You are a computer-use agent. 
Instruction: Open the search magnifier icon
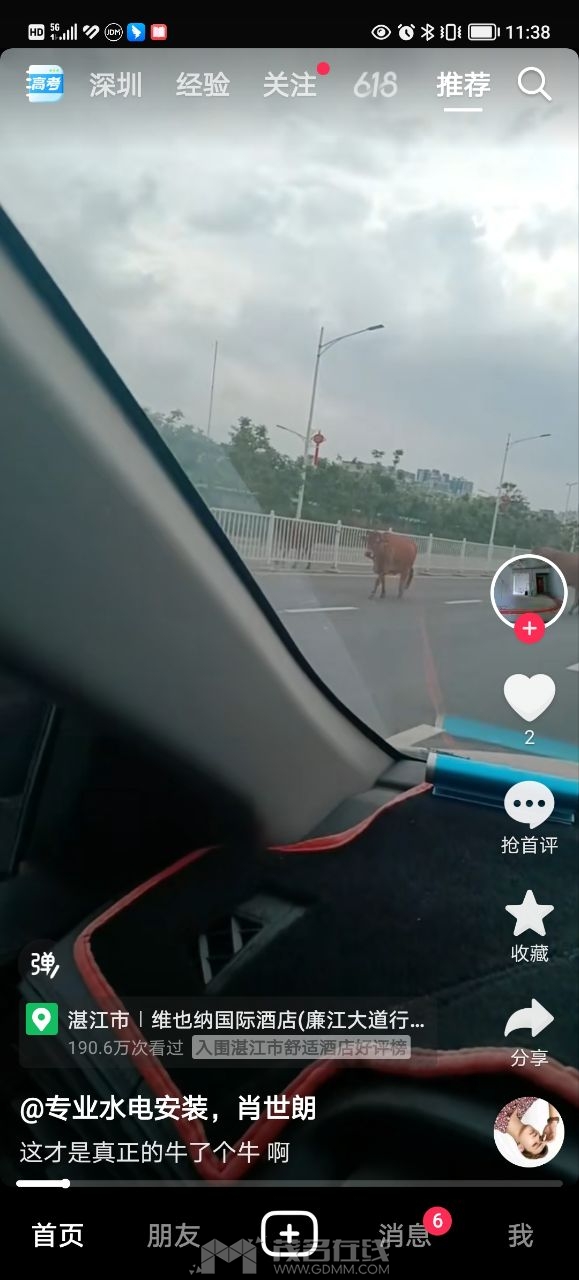tap(535, 85)
